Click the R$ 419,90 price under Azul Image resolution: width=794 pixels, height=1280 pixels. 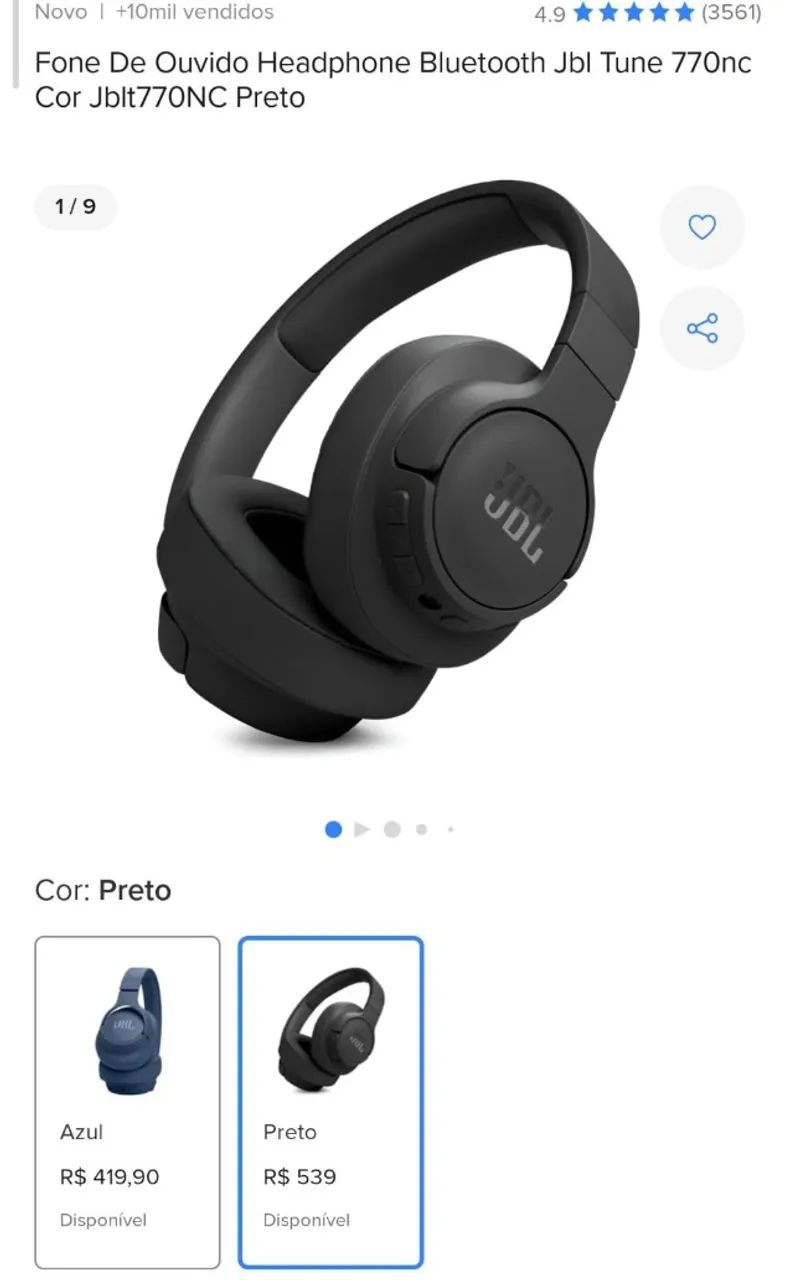[x=110, y=1176]
